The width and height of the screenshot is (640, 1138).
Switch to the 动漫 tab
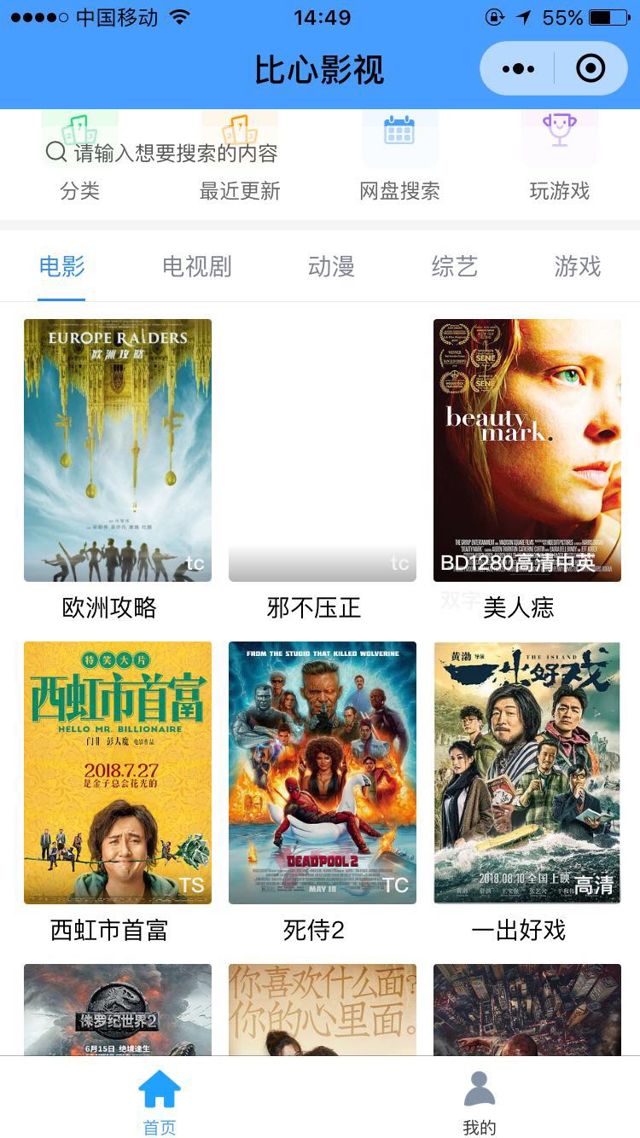tap(331, 266)
